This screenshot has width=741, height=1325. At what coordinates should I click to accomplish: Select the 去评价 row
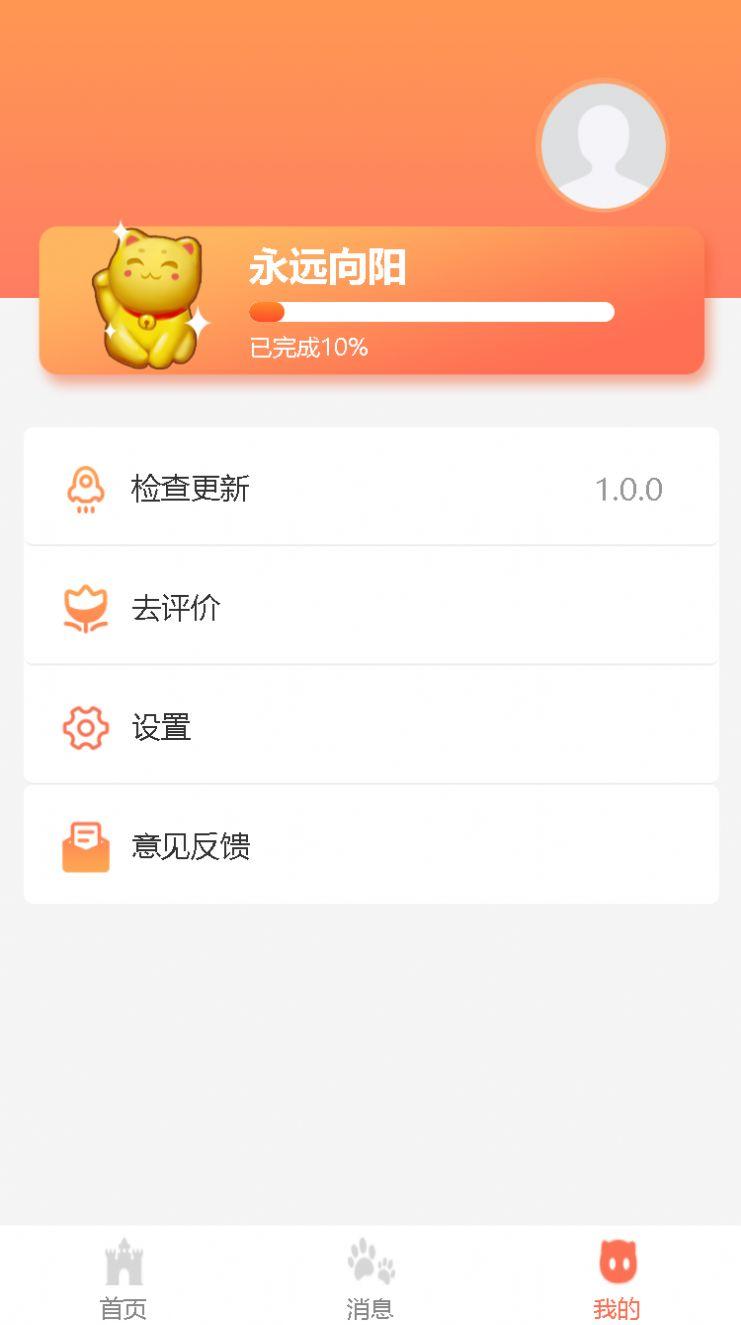click(x=371, y=606)
